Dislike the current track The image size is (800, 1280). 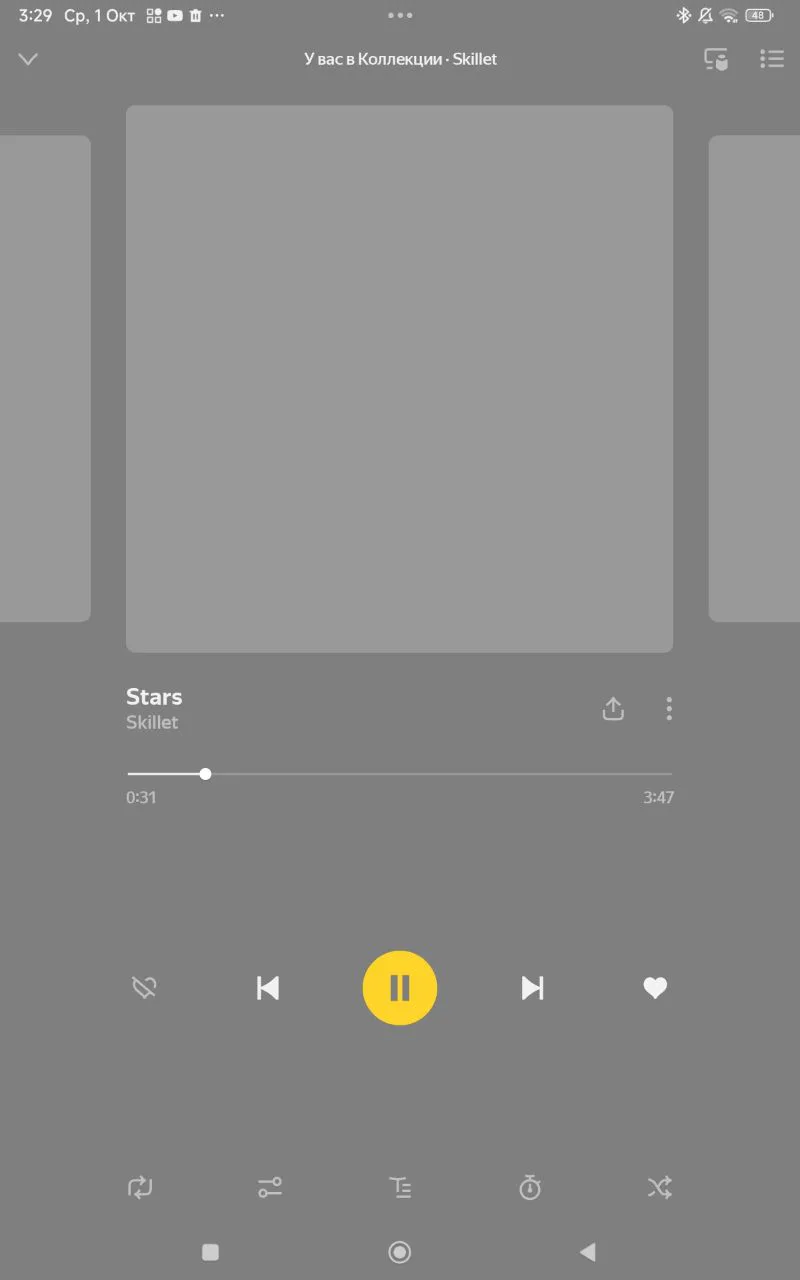tap(145, 988)
